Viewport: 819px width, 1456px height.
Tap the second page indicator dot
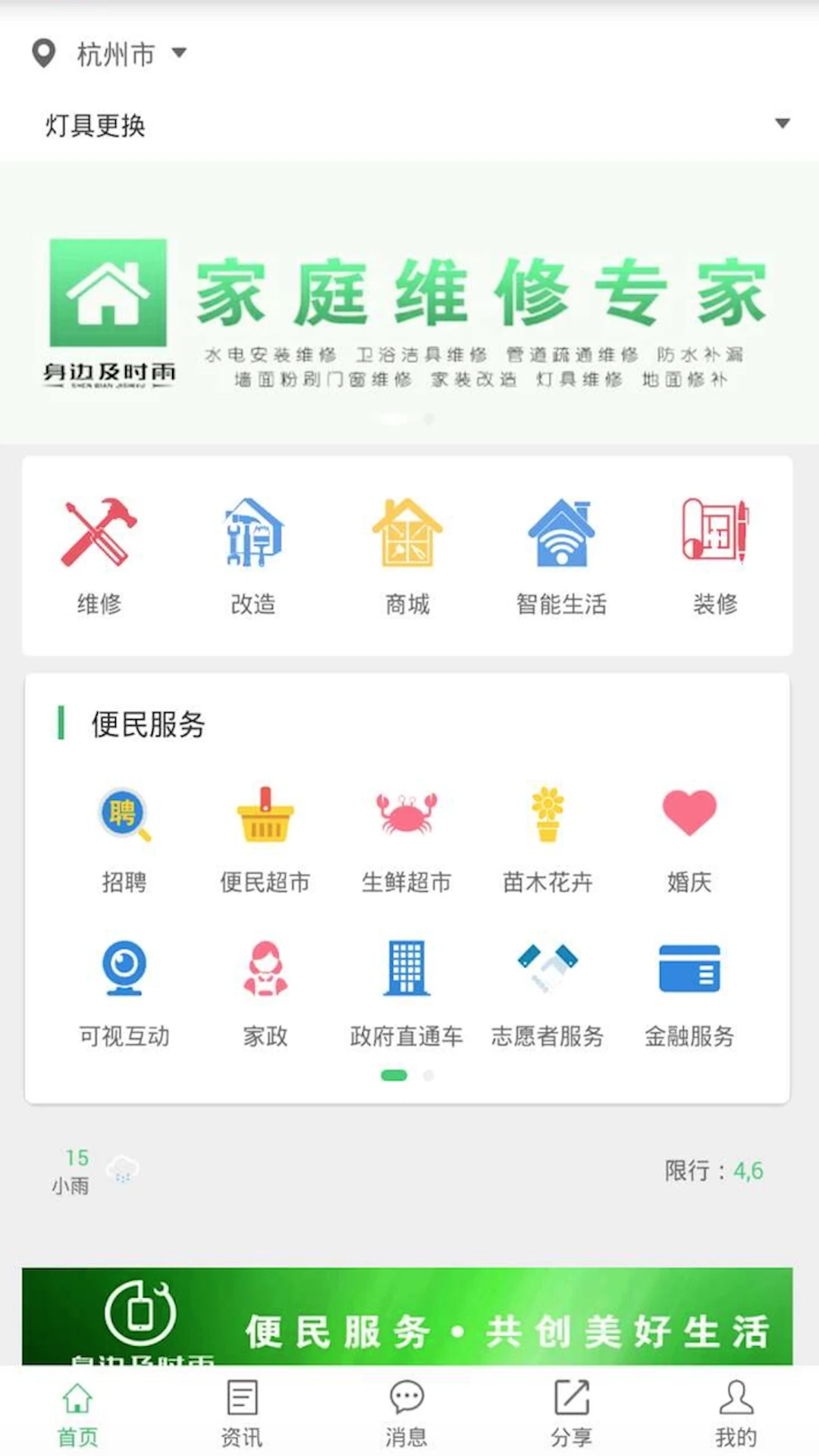click(x=428, y=1075)
